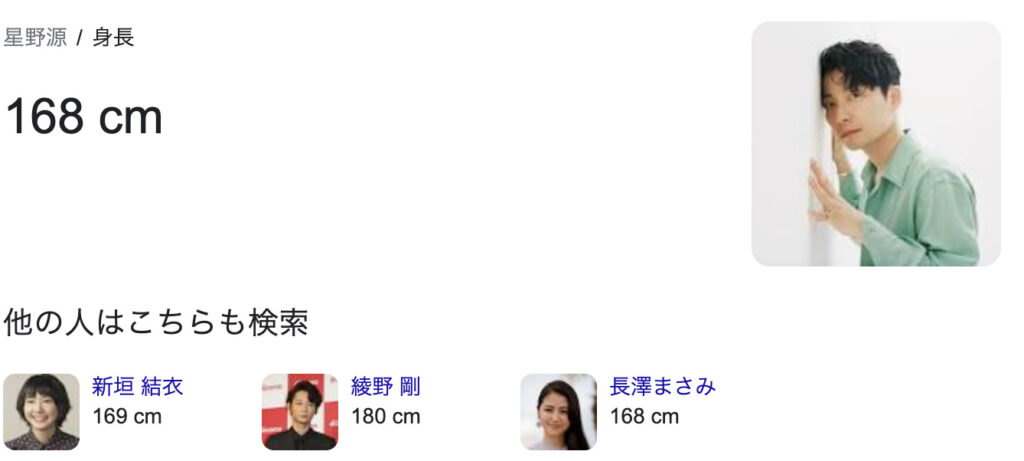Open 綾野 剛 height result
Screen dimensions: 1024x461
pyautogui.click(x=386, y=387)
